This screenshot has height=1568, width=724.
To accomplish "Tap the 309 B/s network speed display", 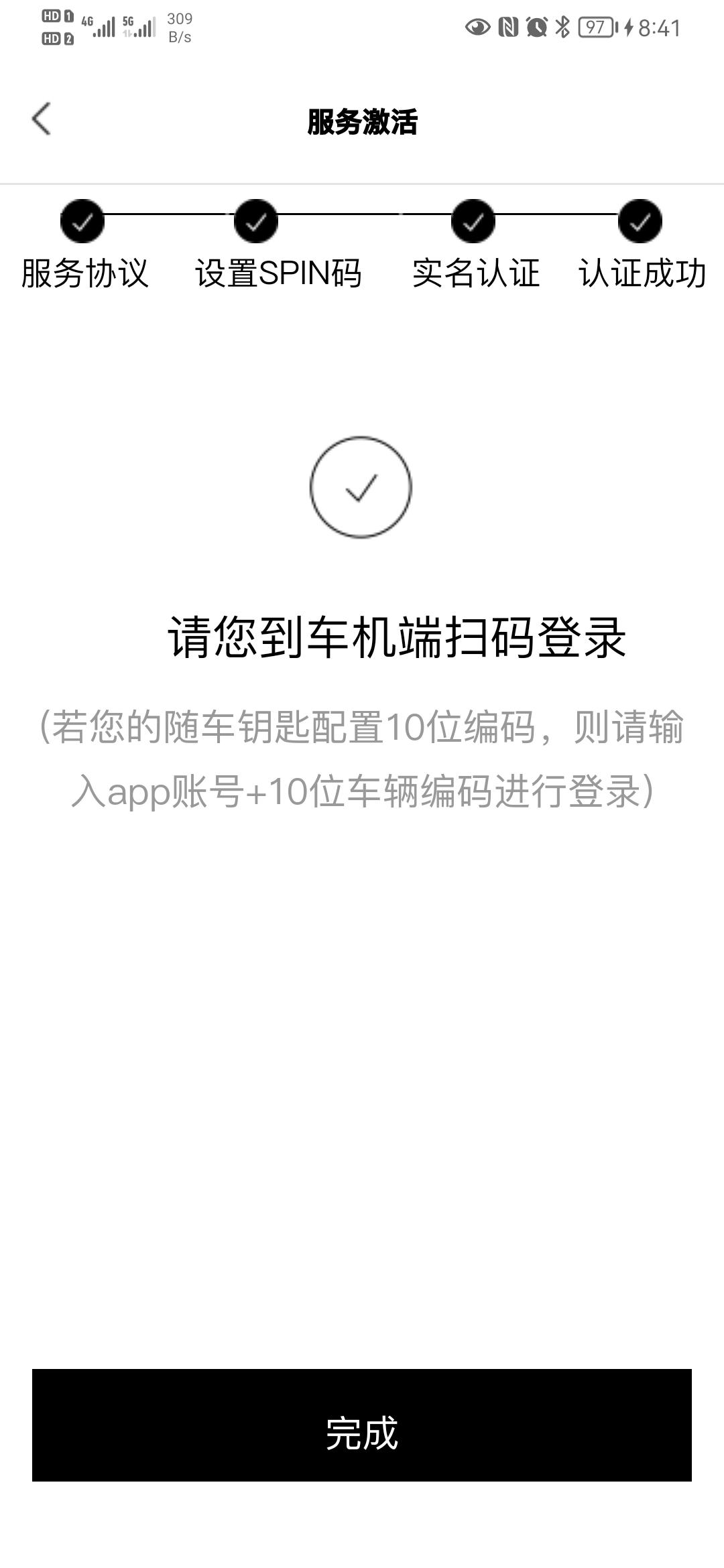I will [180, 27].
